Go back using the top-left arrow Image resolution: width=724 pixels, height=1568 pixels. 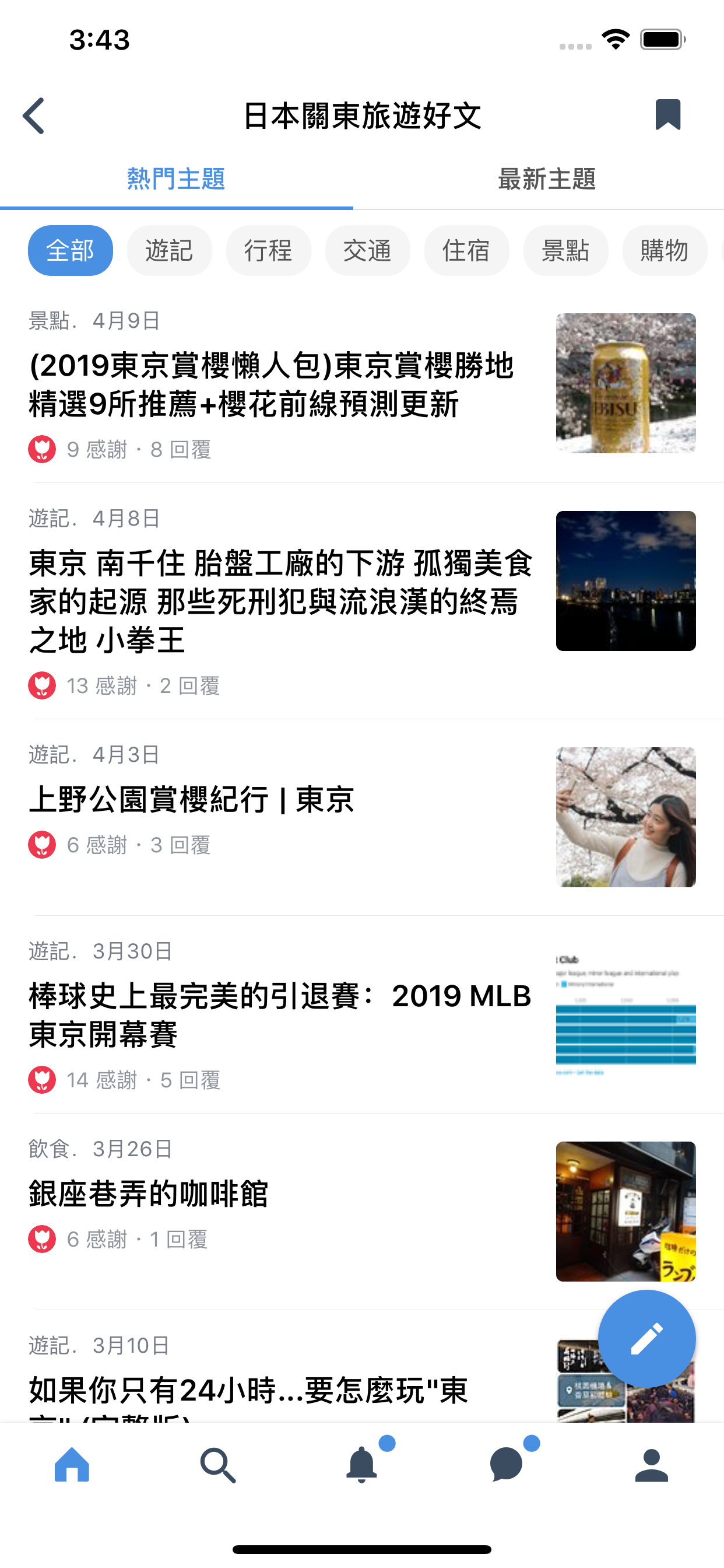point(34,116)
